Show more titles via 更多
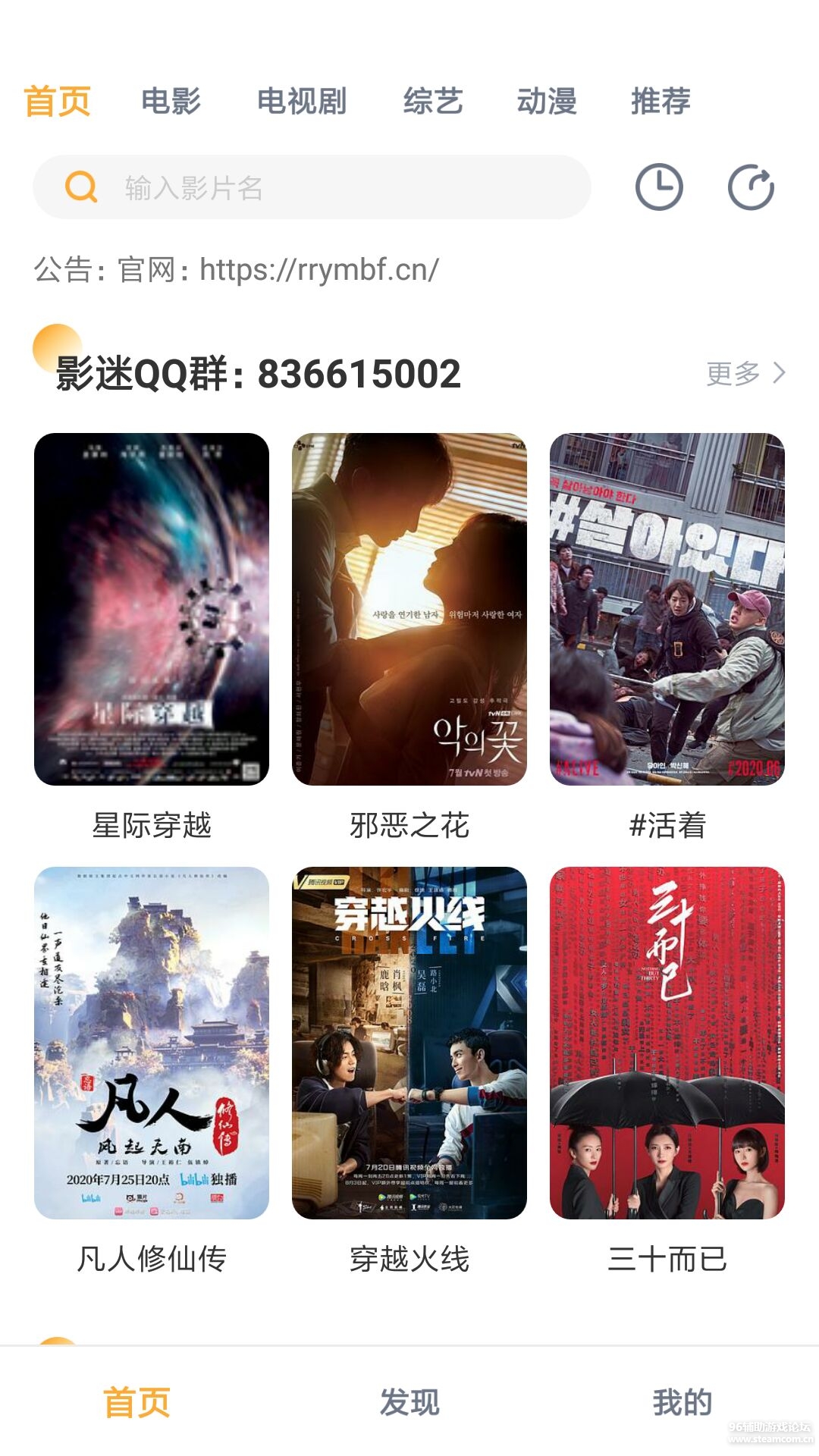Image resolution: width=819 pixels, height=1456 pixels. click(745, 373)
